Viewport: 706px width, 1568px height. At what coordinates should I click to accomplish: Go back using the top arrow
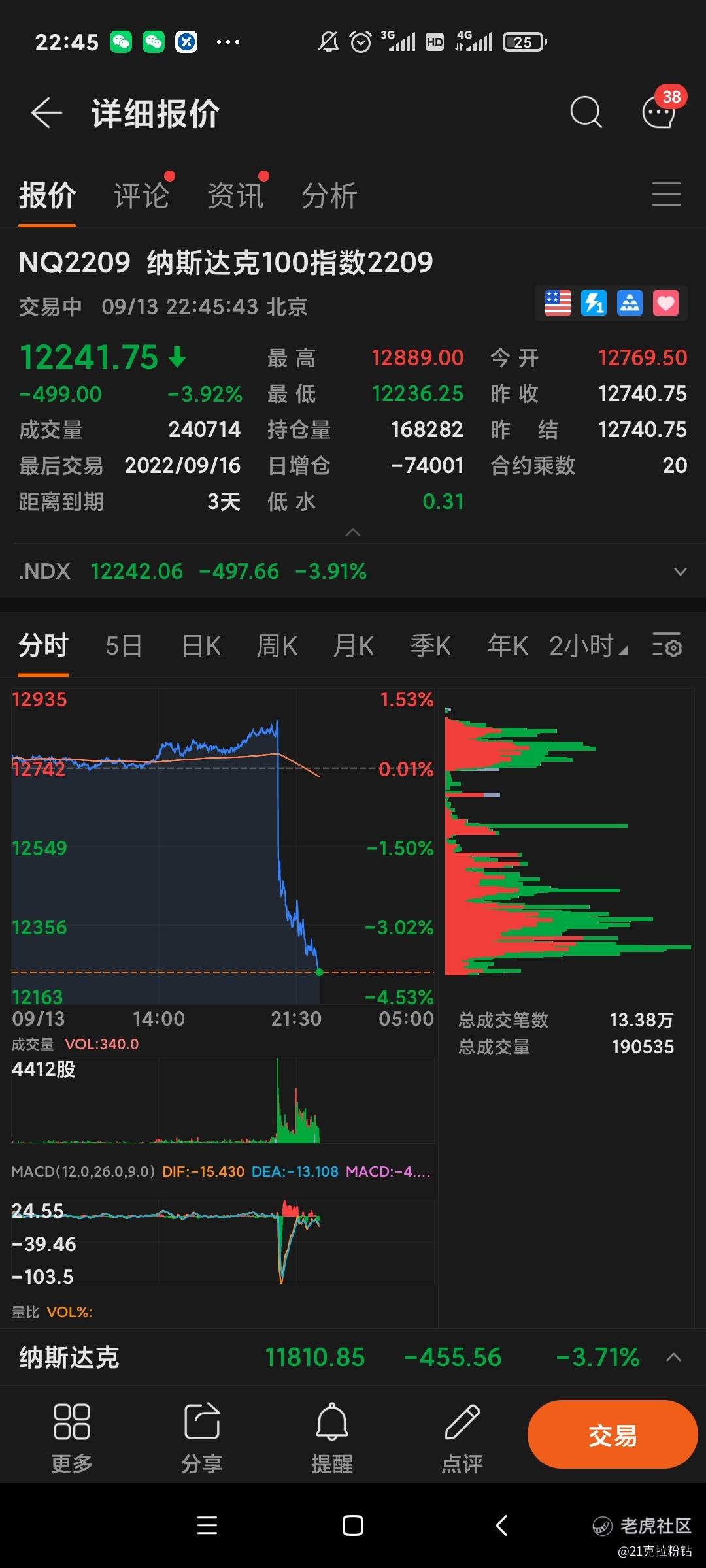46,113
